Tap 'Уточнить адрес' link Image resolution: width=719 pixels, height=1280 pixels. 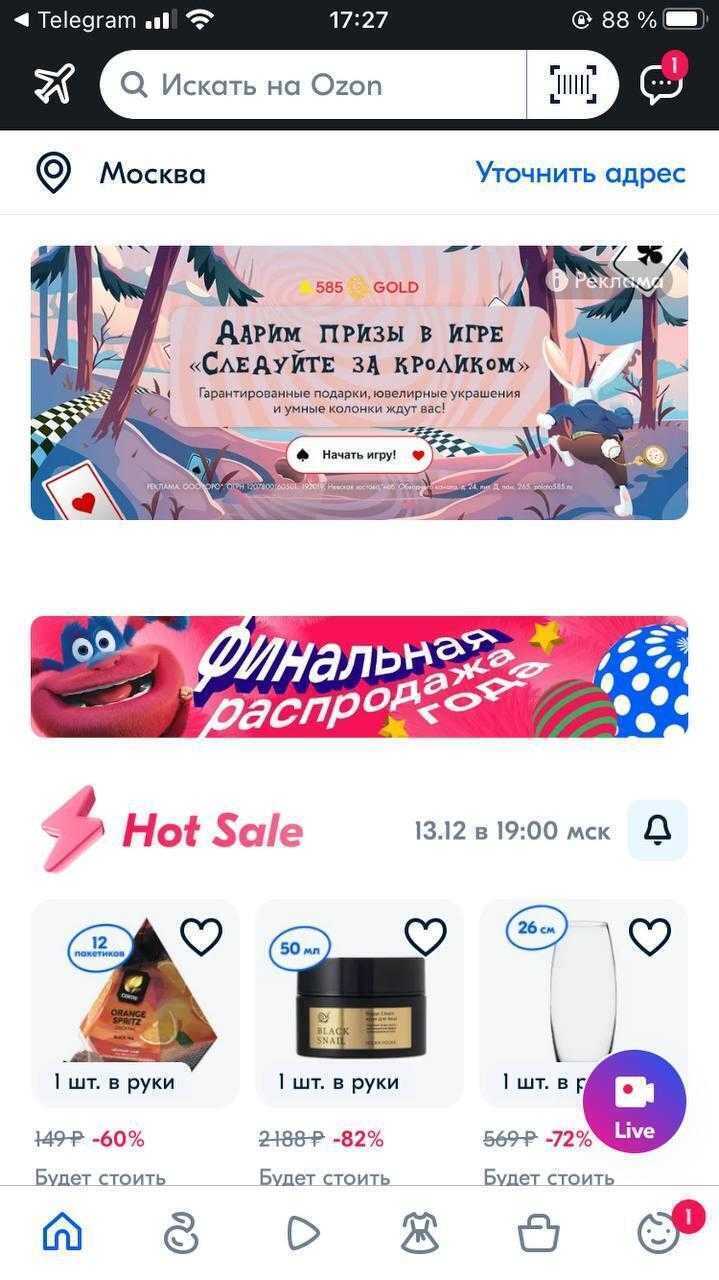[x=580, y=173]
